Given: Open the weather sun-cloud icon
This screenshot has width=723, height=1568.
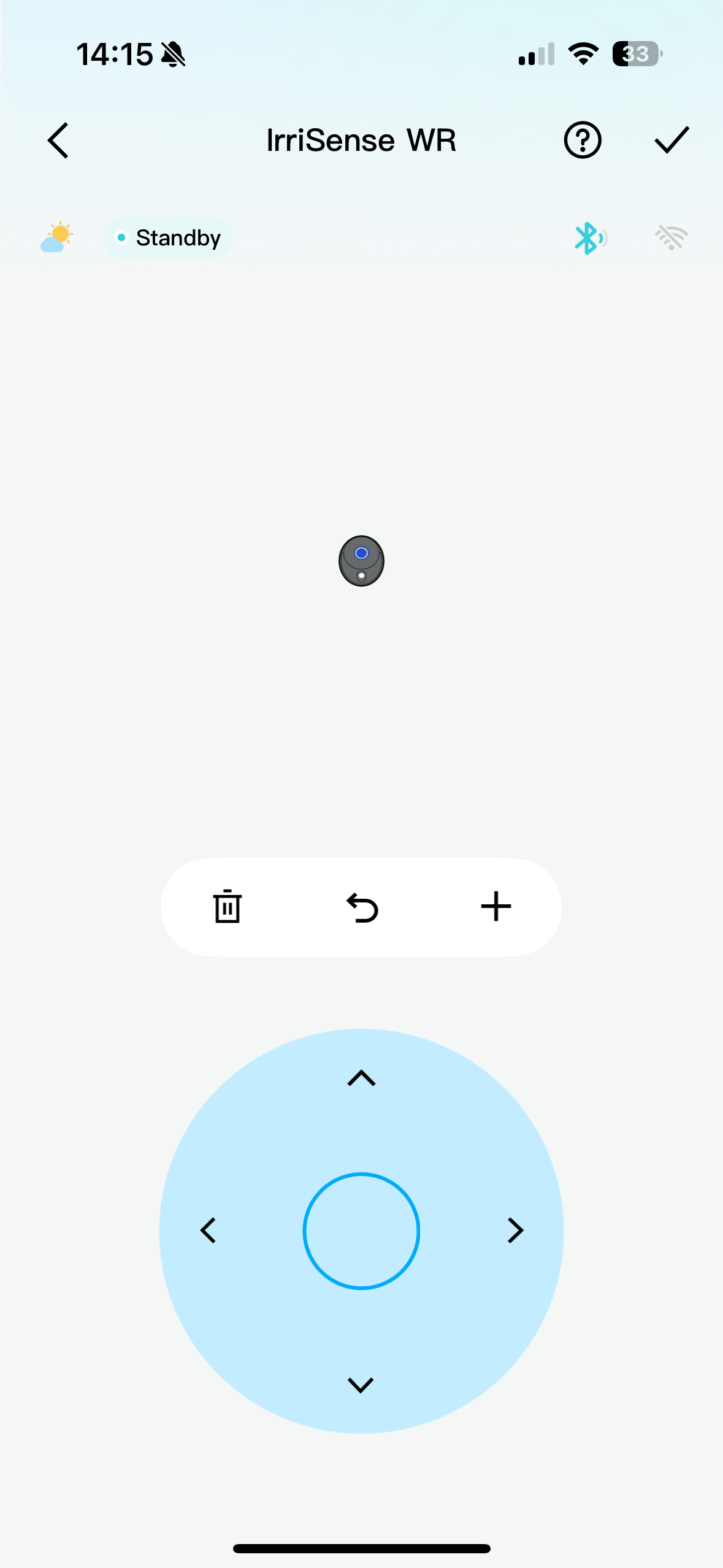Looking at the screenshot, I should tap(57, 237).
